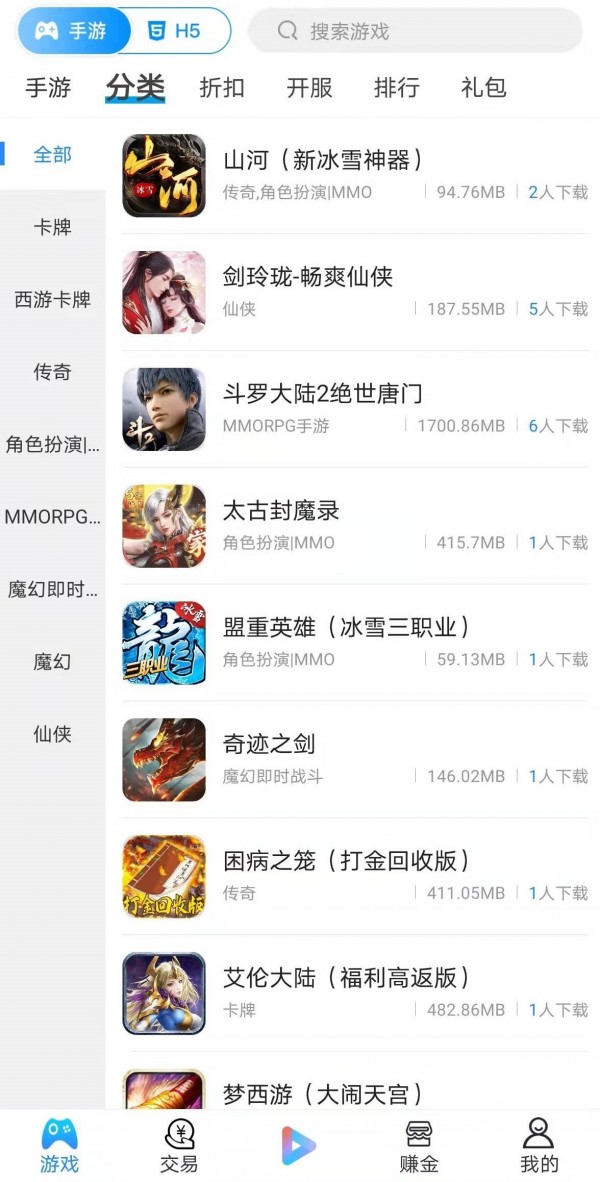Switch to the 折扣 top tab
The image size is (600, 1182).
tap(222, 88)
